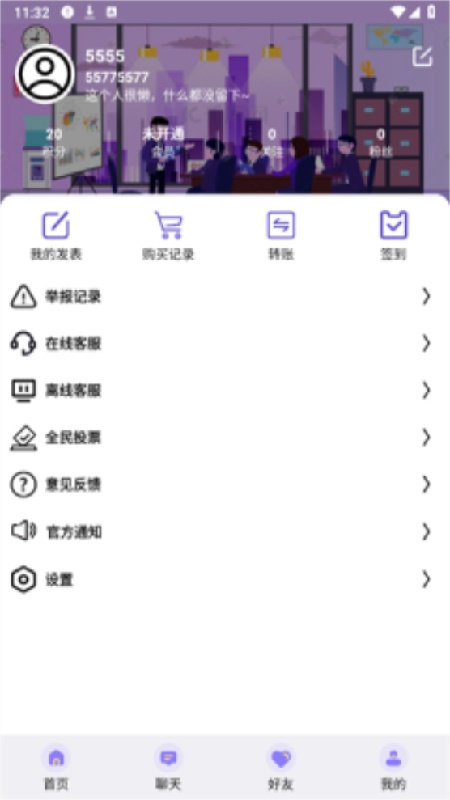
Task: Open 设置 settings
Action: pos(225,579)
